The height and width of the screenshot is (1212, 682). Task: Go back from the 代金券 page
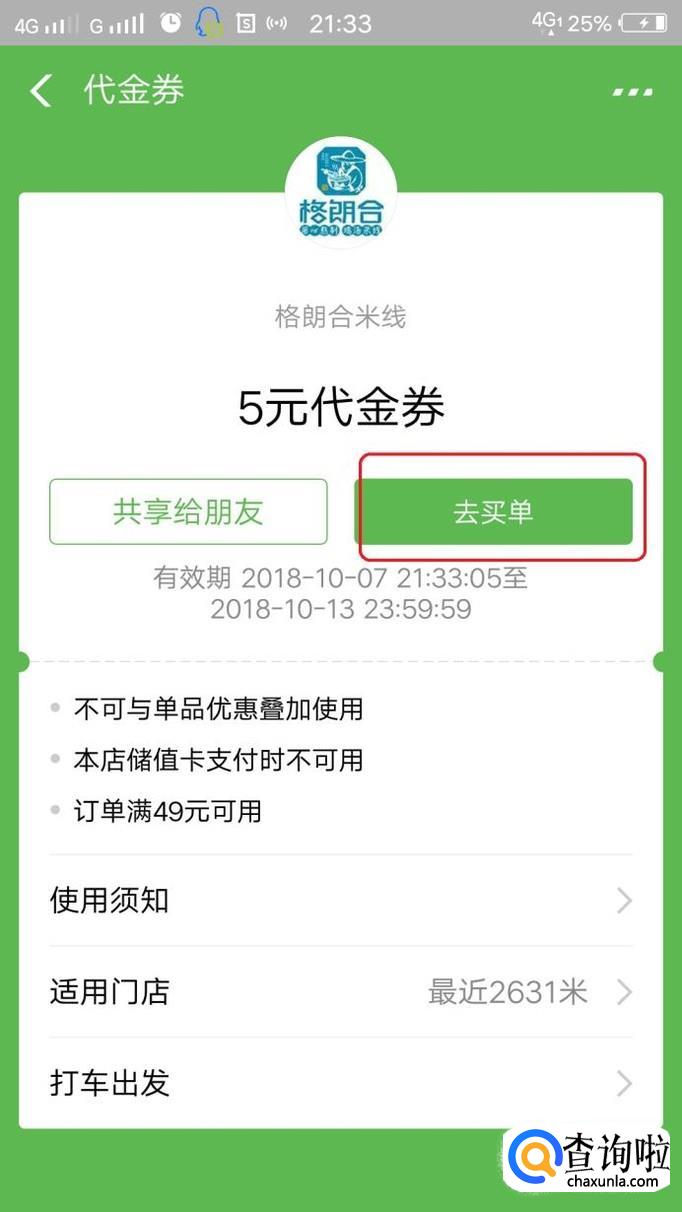[41, 91]
